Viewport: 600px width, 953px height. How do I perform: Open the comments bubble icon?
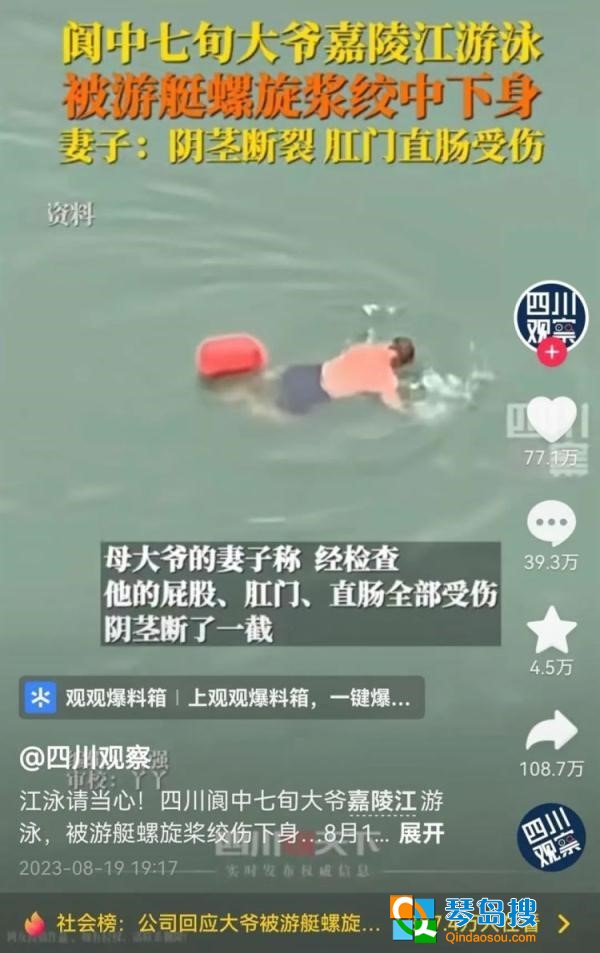tap(552, 524)
